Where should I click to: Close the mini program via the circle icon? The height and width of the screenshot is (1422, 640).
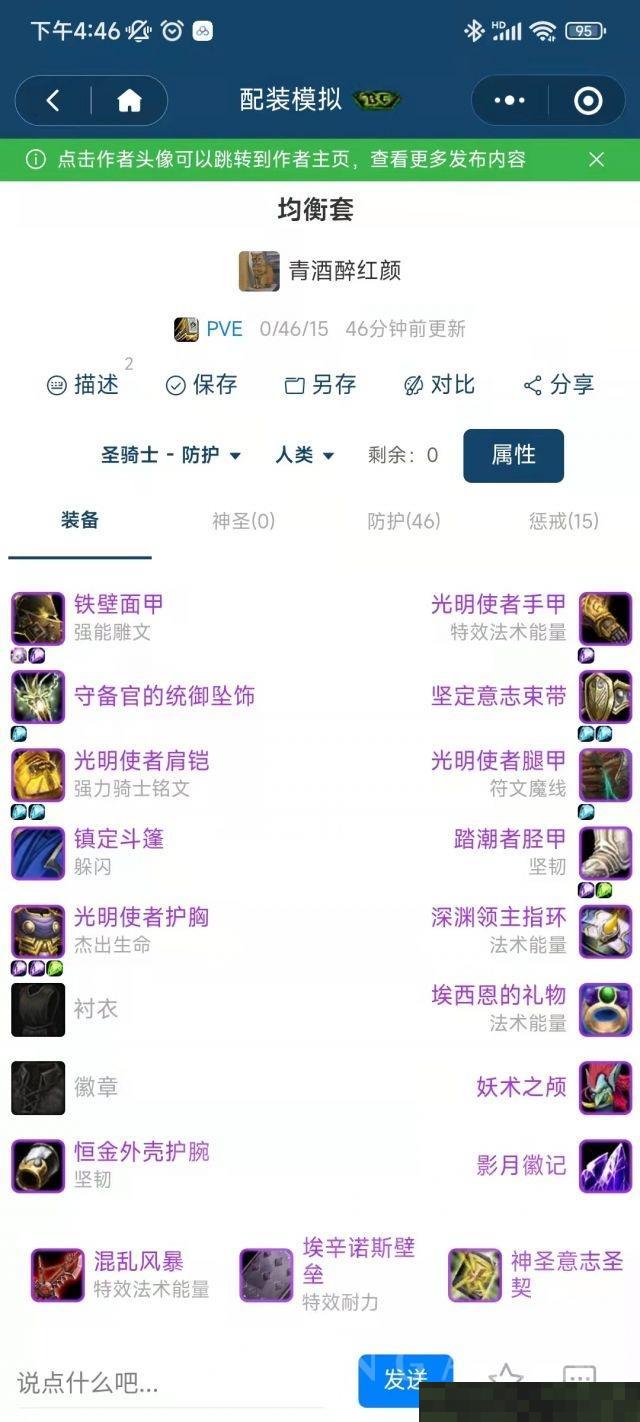click(588, 100)
